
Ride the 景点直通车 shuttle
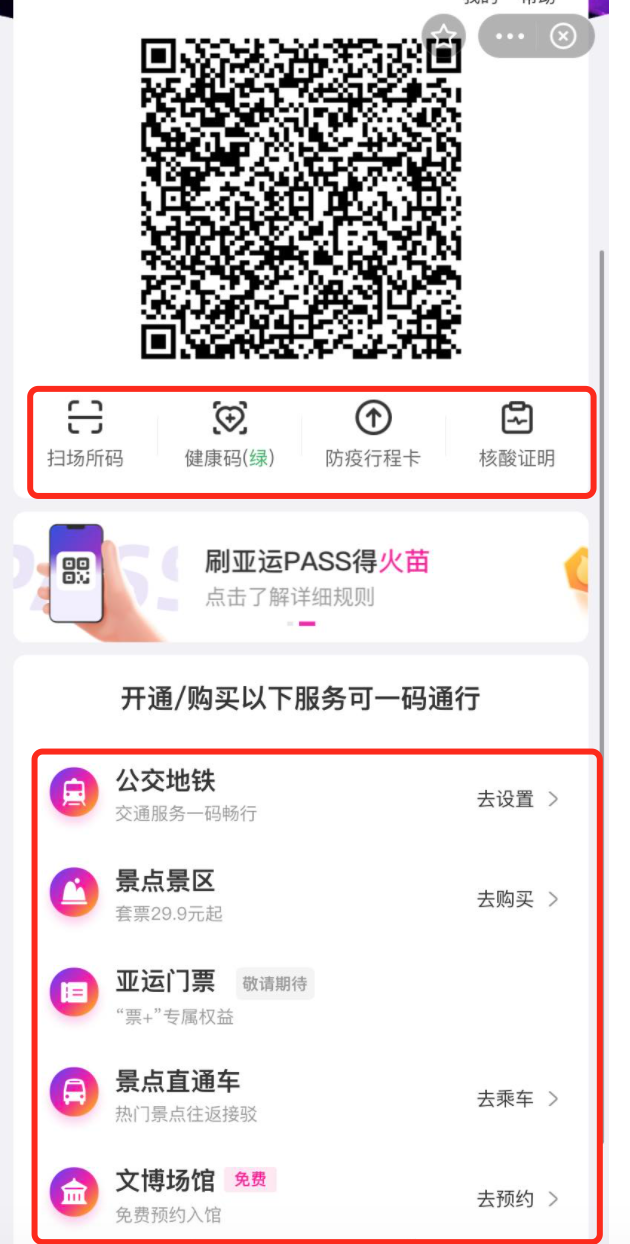[517, 1099]
